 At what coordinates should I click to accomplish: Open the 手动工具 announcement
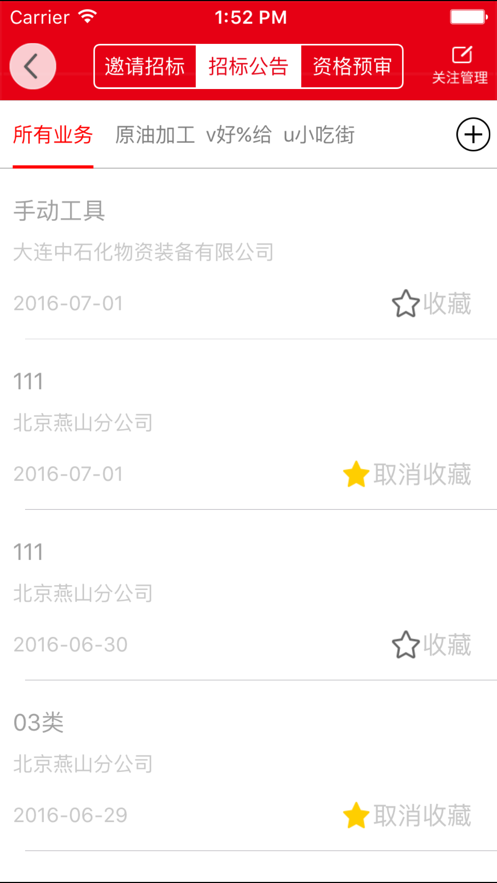tap(248, 254)
